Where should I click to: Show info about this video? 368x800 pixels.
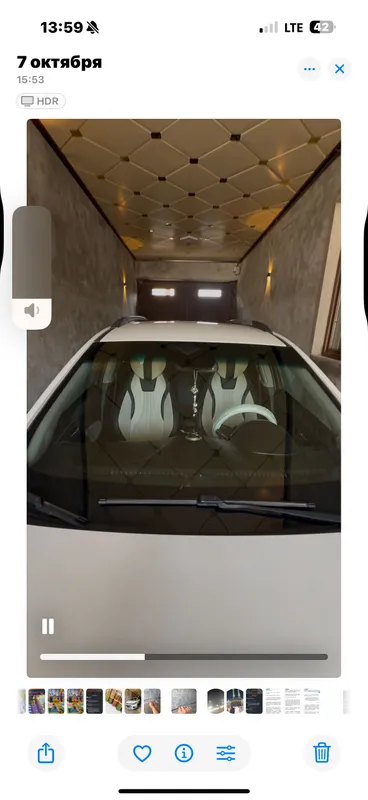184,753
